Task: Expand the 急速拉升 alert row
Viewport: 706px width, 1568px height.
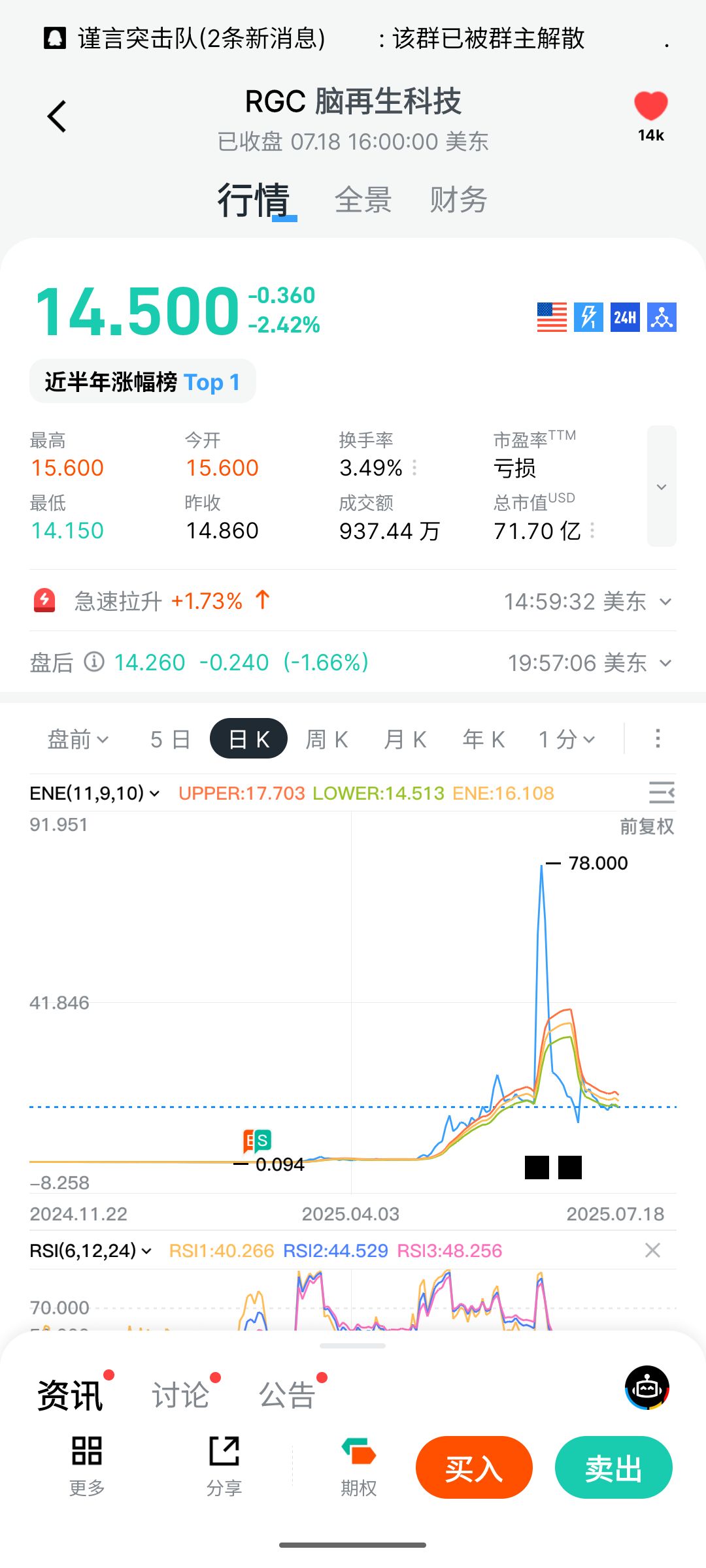Action: pos(353,600)
